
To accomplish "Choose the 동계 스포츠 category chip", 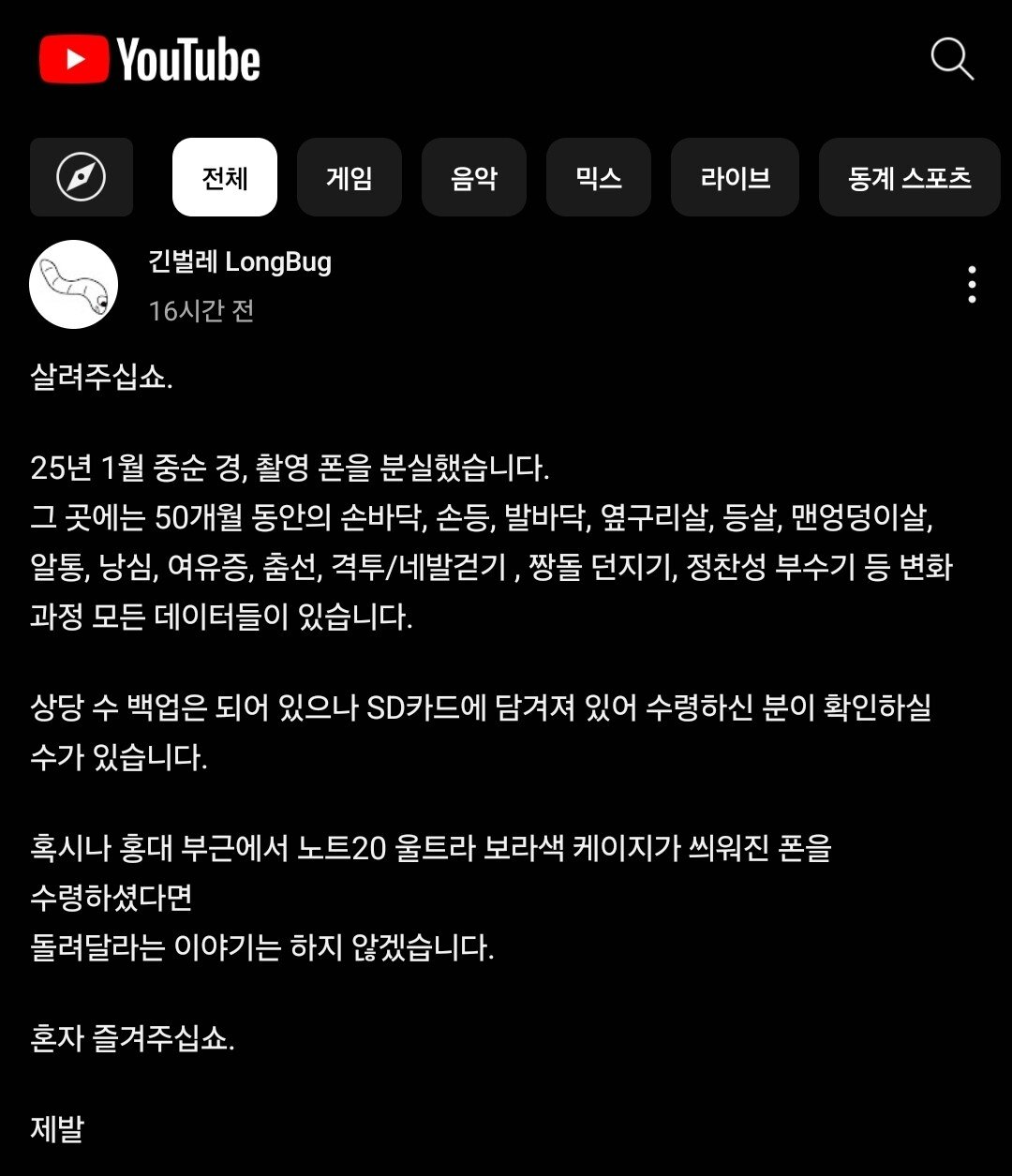I will (908, 177).
